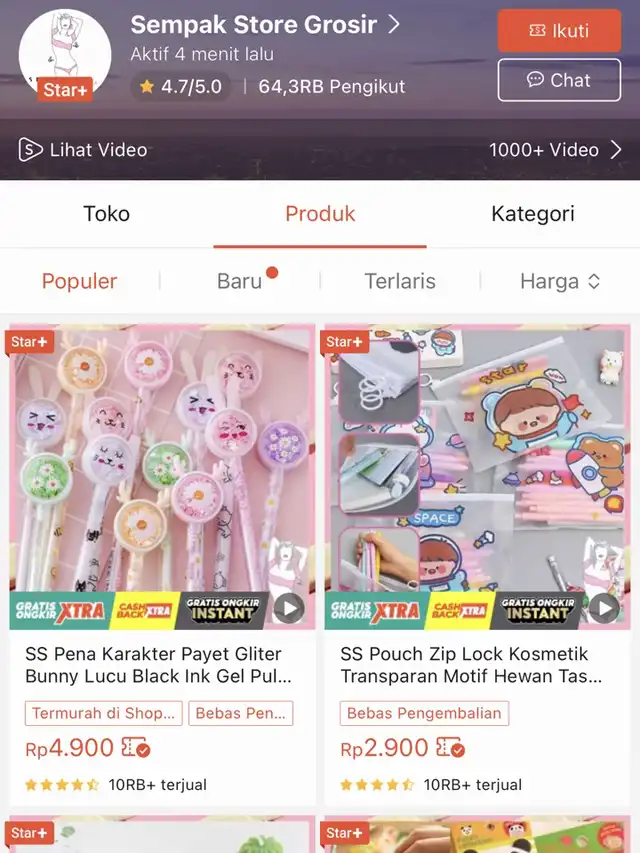
Task: Sort products by Populer
Action: coord(79,281)
